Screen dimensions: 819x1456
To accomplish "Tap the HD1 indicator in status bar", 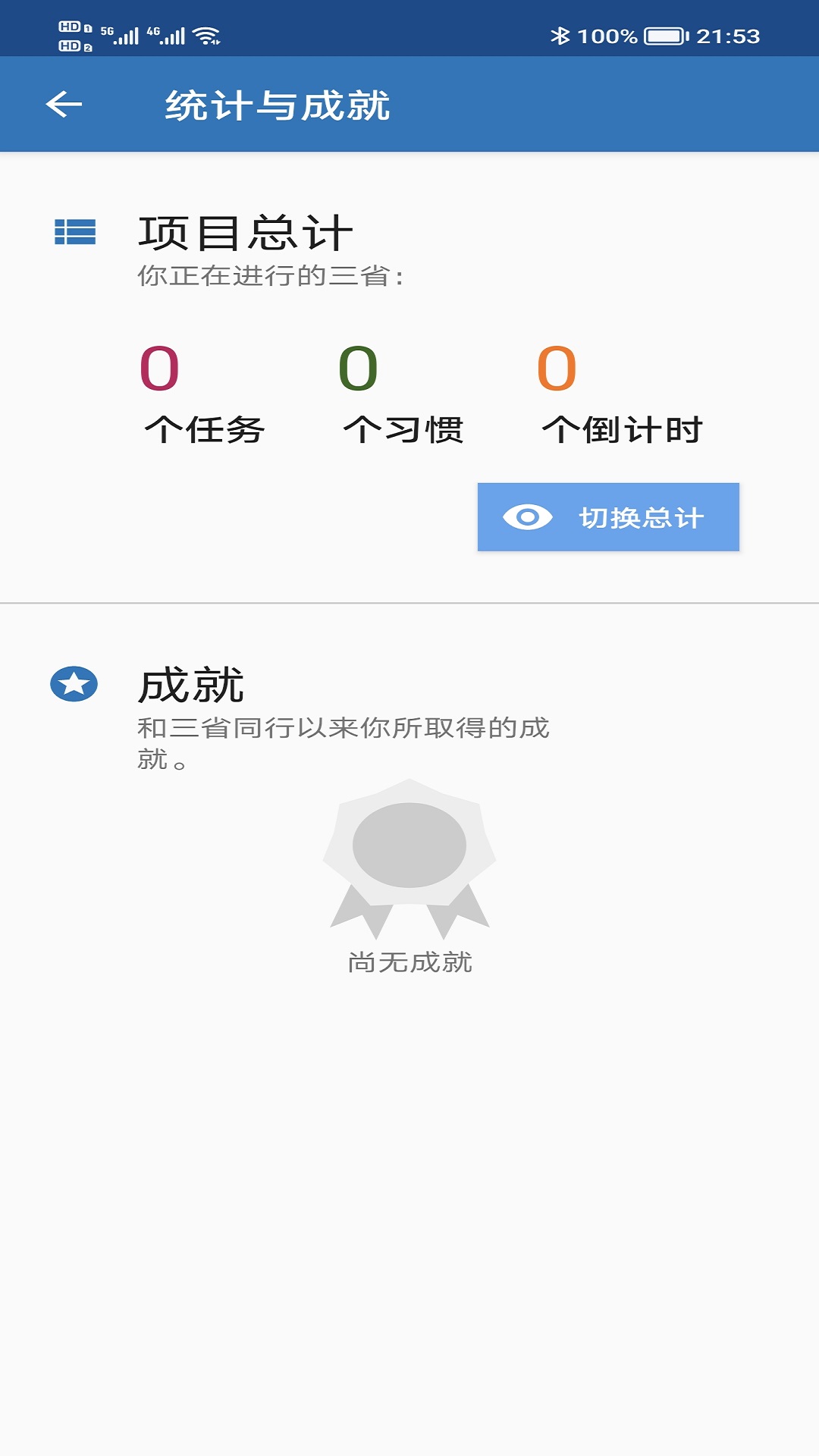I will click(71, 25).
